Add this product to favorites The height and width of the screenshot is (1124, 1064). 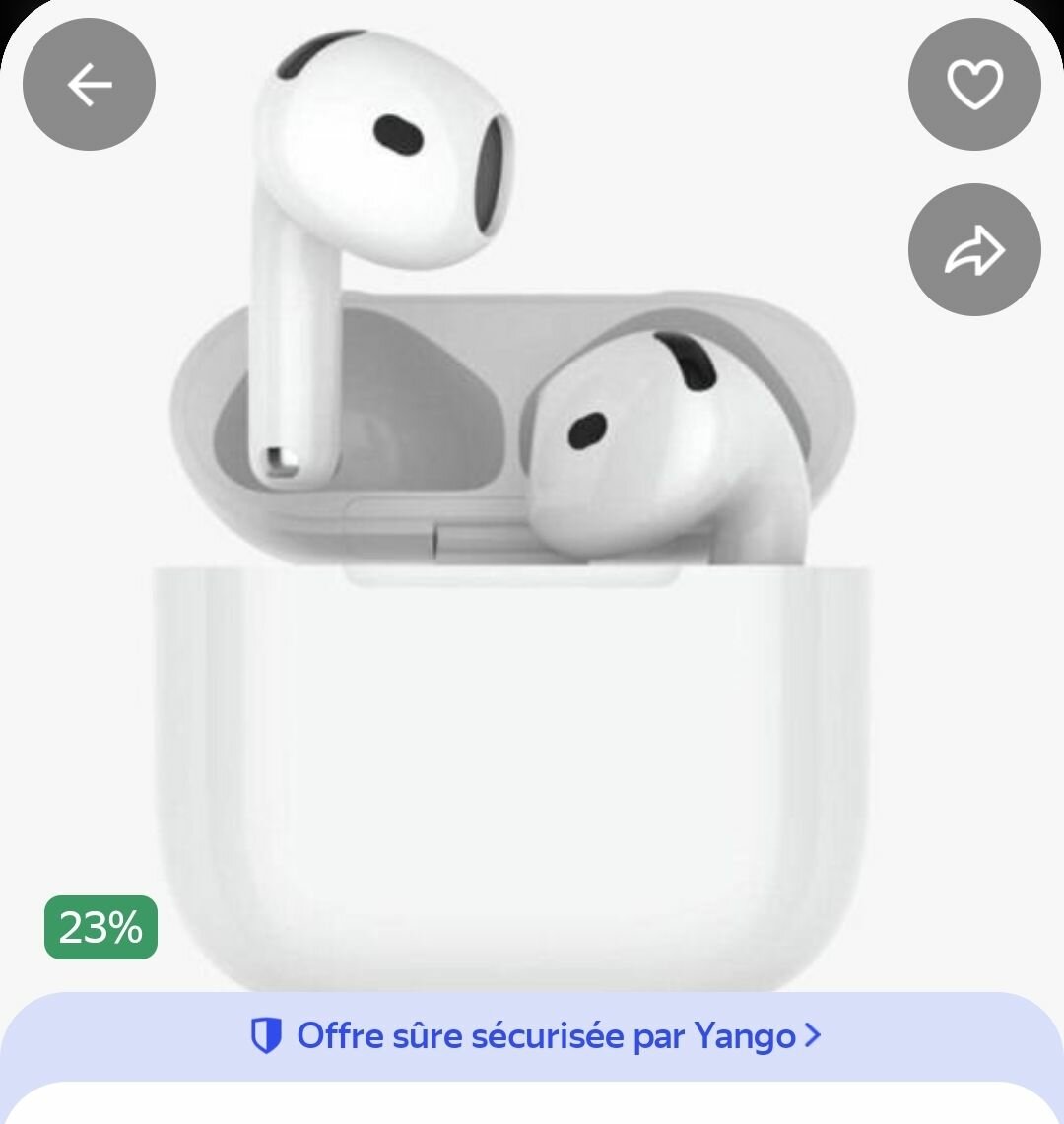pos(974,85)
